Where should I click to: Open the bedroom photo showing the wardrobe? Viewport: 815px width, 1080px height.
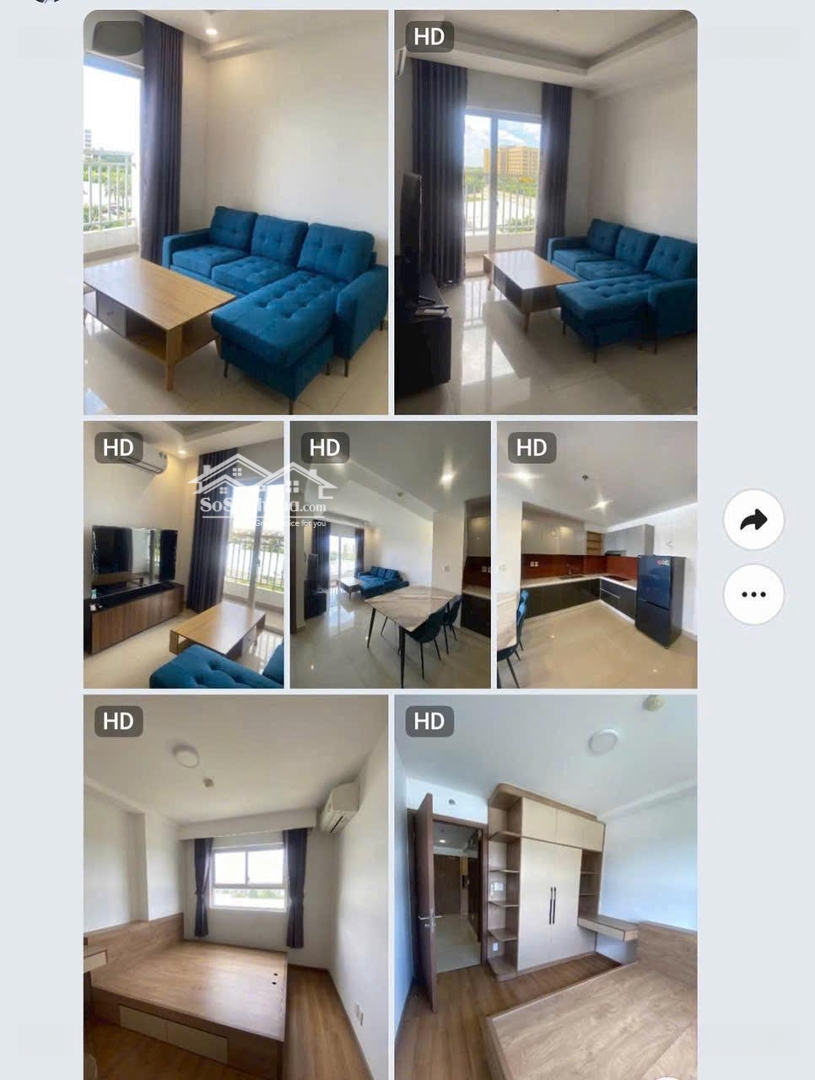click(545, 886)
